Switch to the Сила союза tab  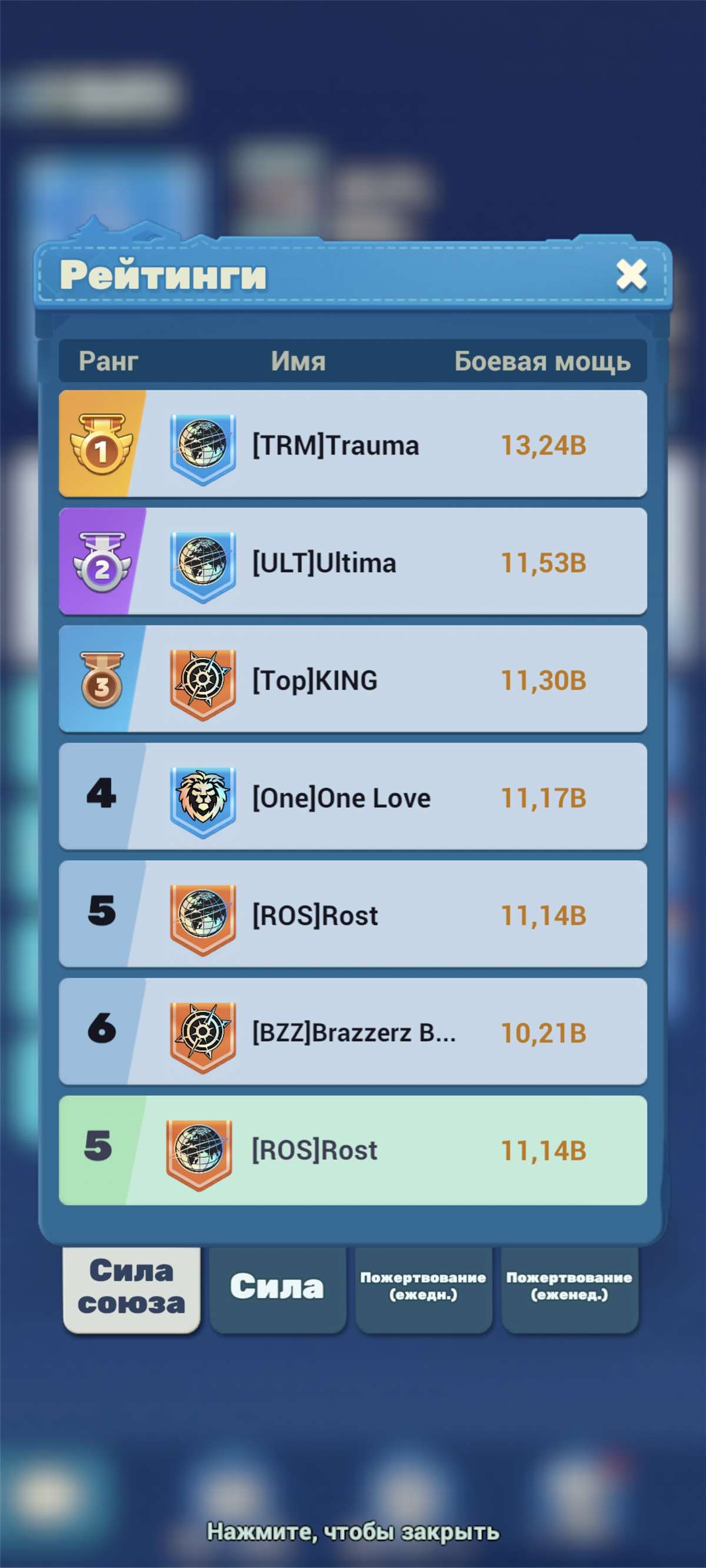pyautogui.click(x=132, y=1288)
